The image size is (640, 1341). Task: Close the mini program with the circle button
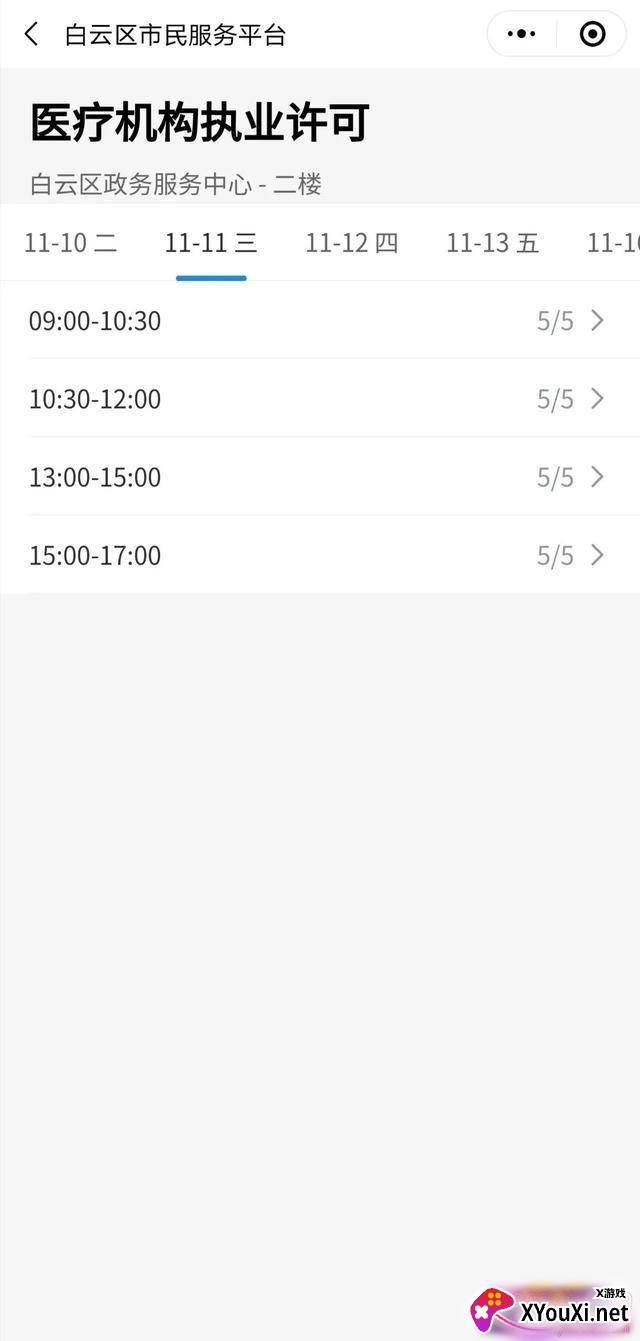tap(592, 35)
